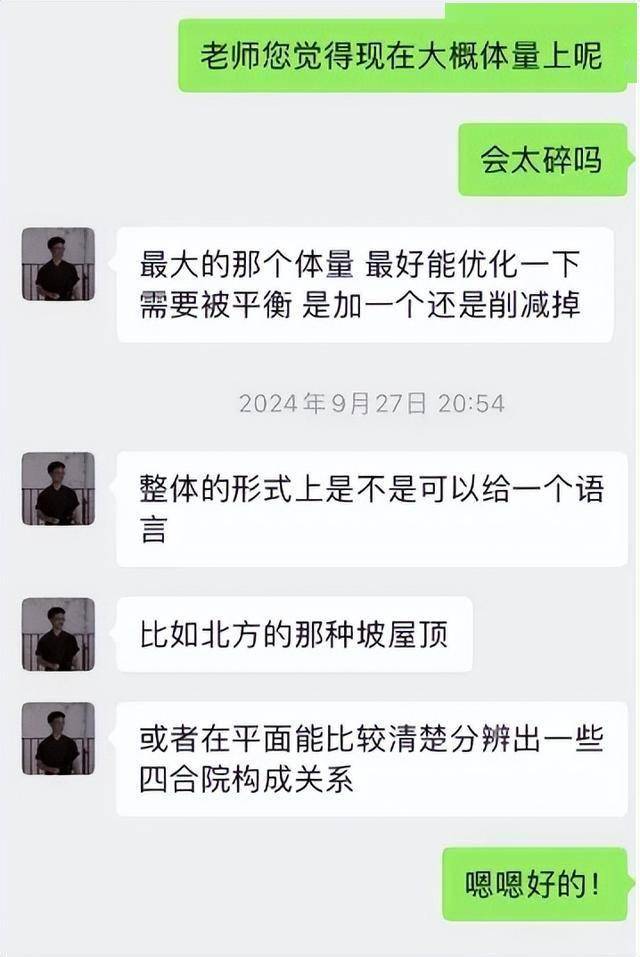Open the sender avatar beside the 或者在平面 message

(x=58, y=738)
